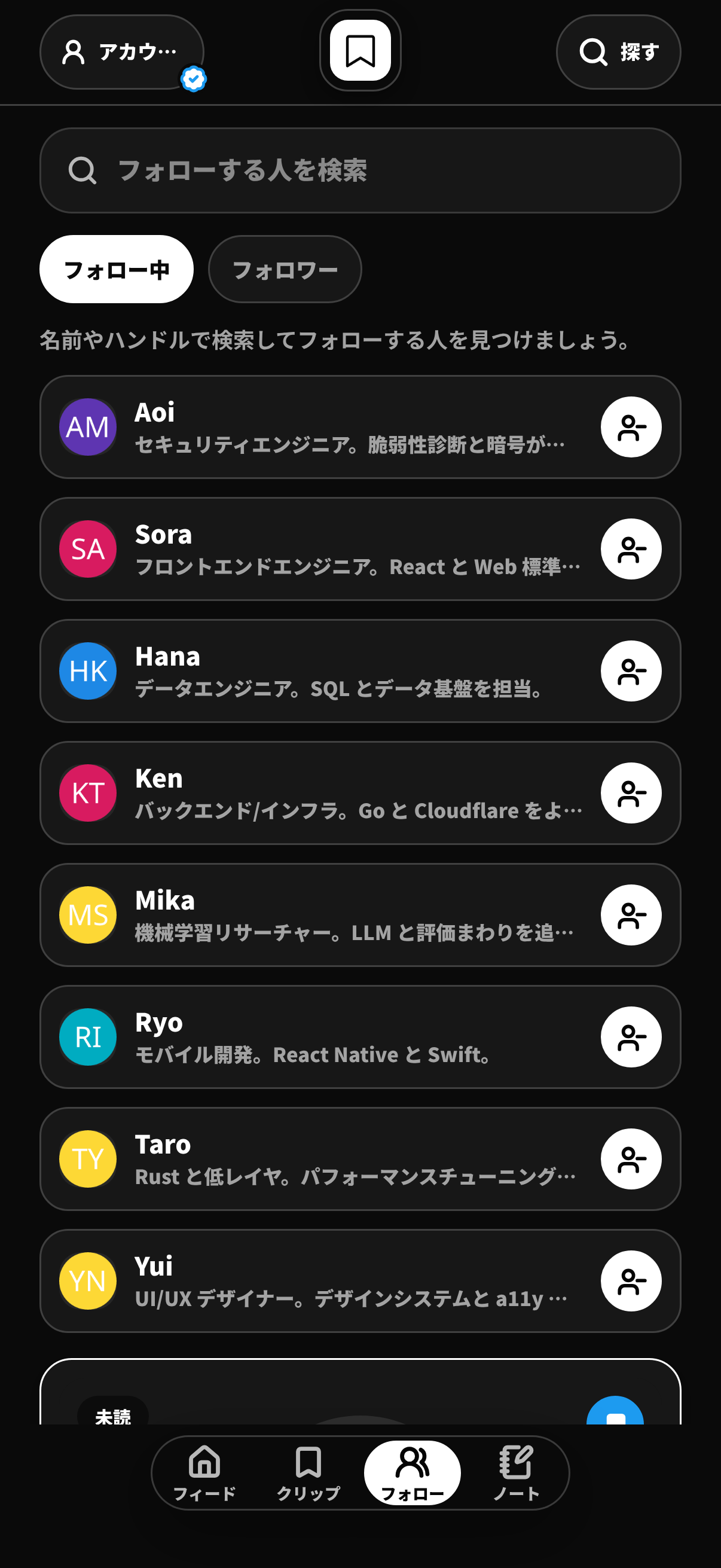Tap the bookmark logo at top center
Image resolution: width=721 pixels, height=1568 pixels.
[x=360, y=50]
